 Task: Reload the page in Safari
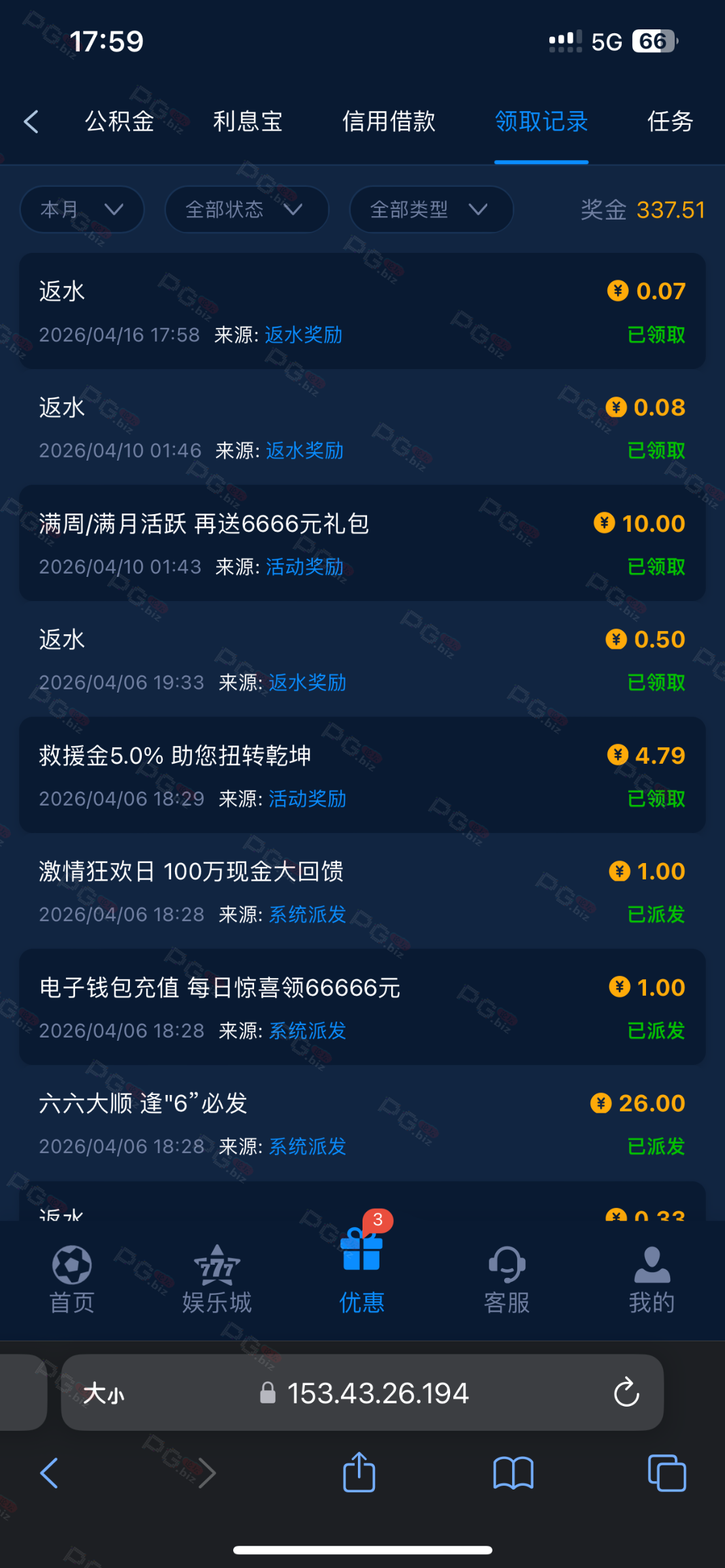626,1393
